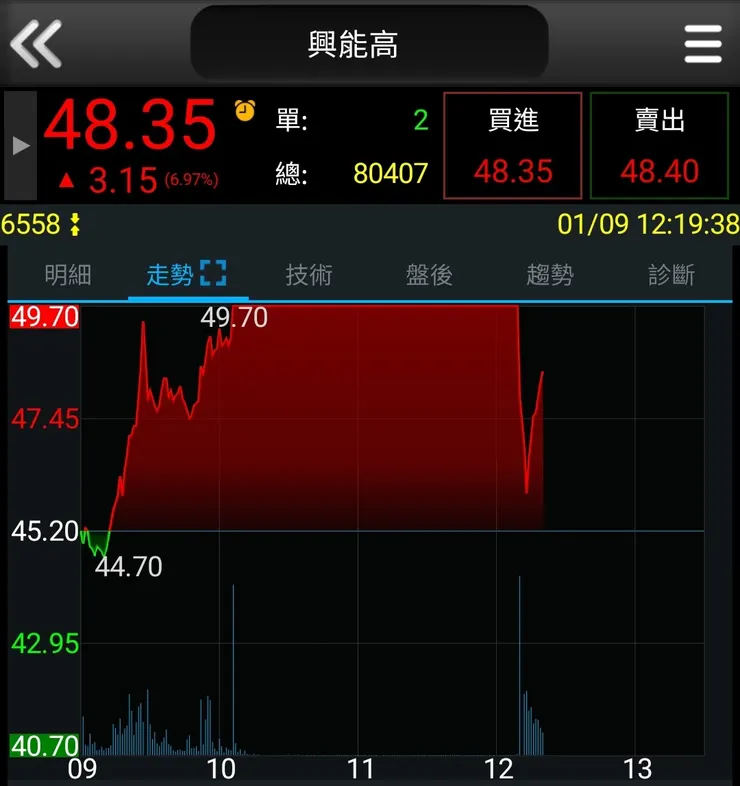Open the 技術 tab
Screen dimensions: 740x786
[308, 275]
